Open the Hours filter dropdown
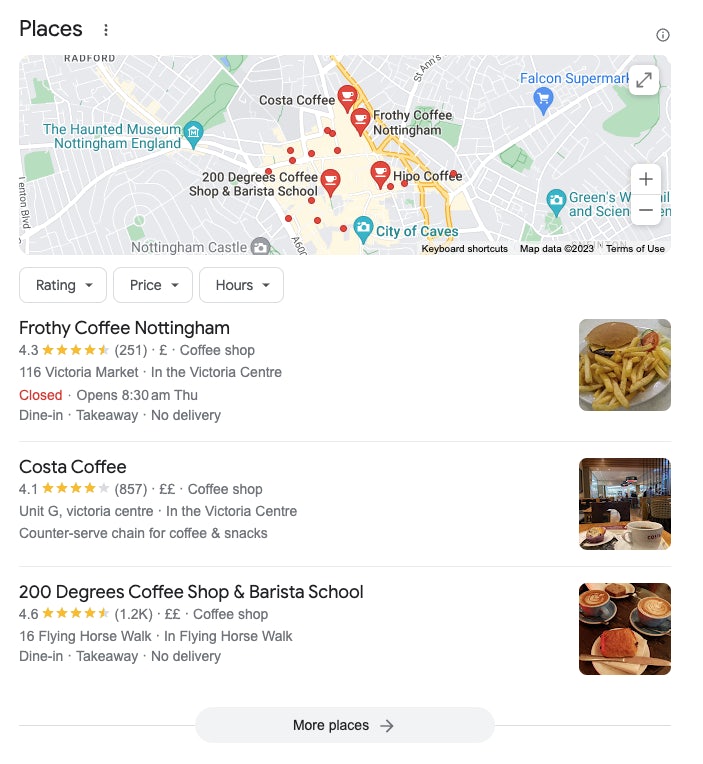This screenshot has width=703, height=764. 241,285
